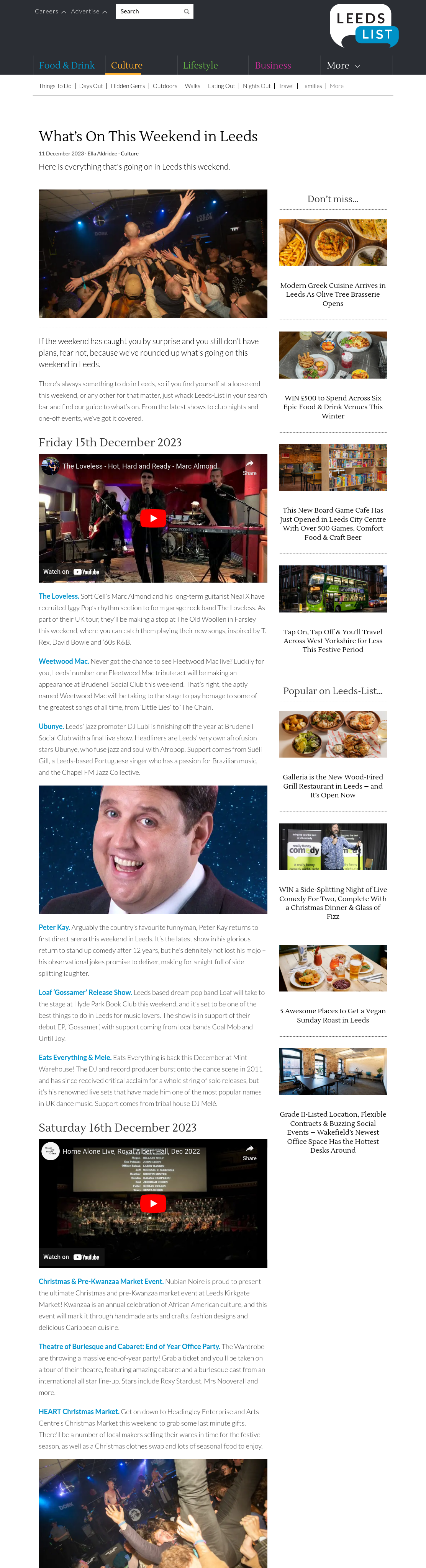Expand the Careers dropdown
This screenshot has height=1568, width=426.
click(x=50, y=11)
